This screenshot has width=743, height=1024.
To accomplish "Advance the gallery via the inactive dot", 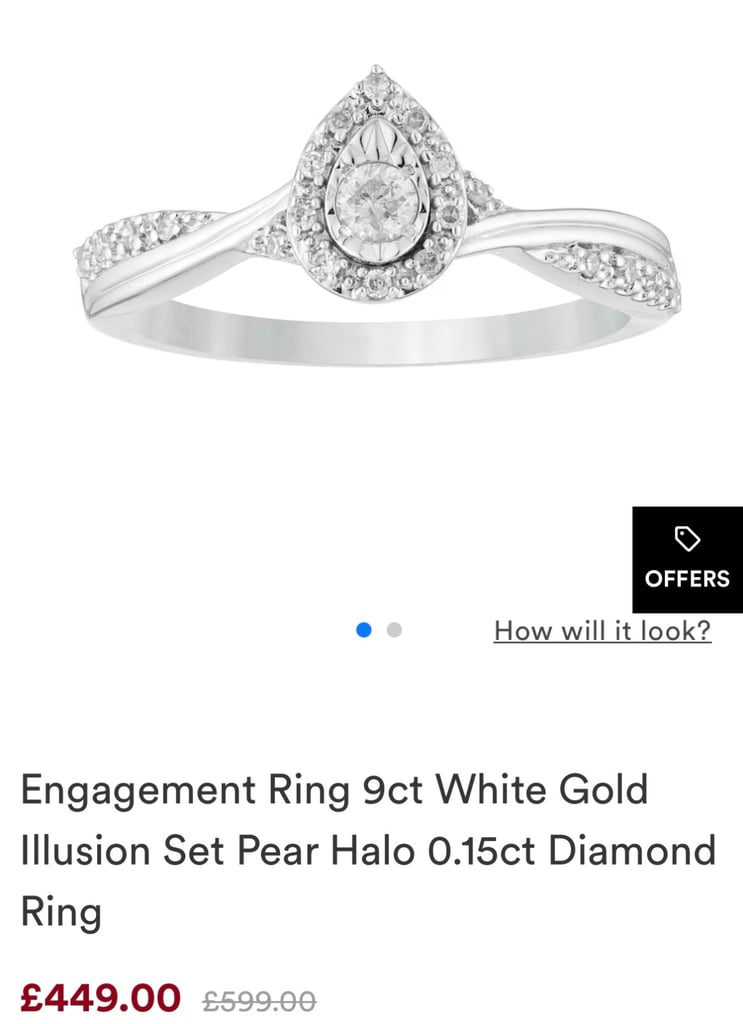I will (x=394, y=630).
